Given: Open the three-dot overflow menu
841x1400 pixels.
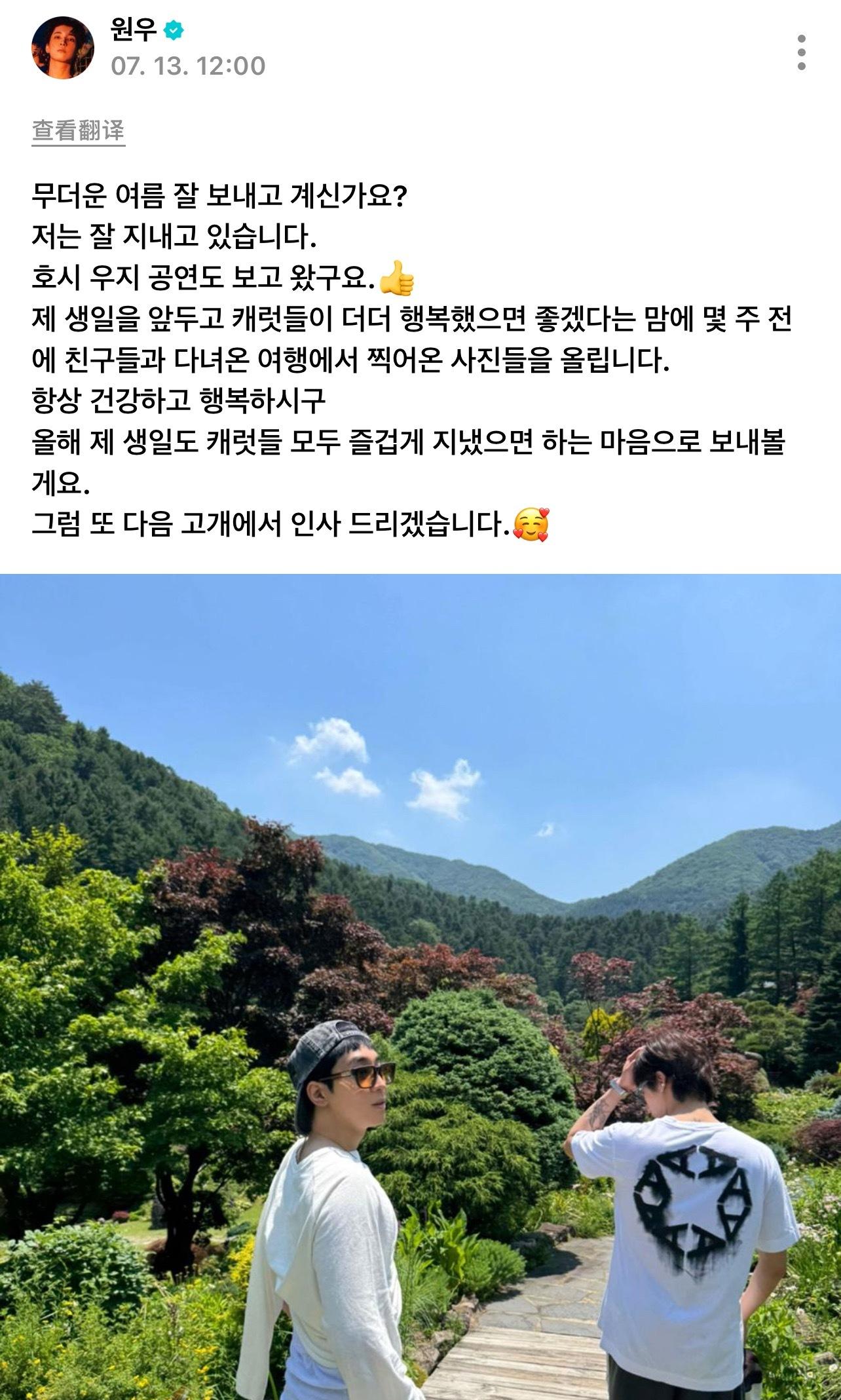Looking at the screenshot, I should tap(802, 53).
